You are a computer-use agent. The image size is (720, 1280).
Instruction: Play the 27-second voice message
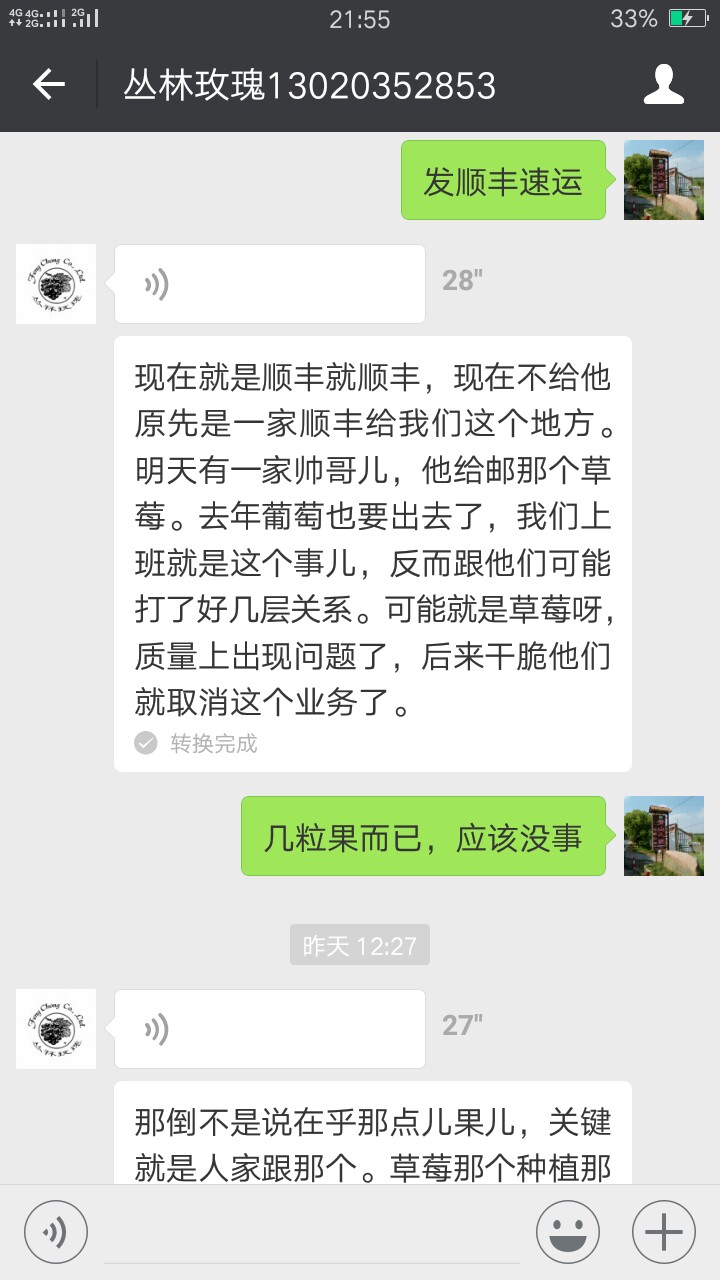269,1028
